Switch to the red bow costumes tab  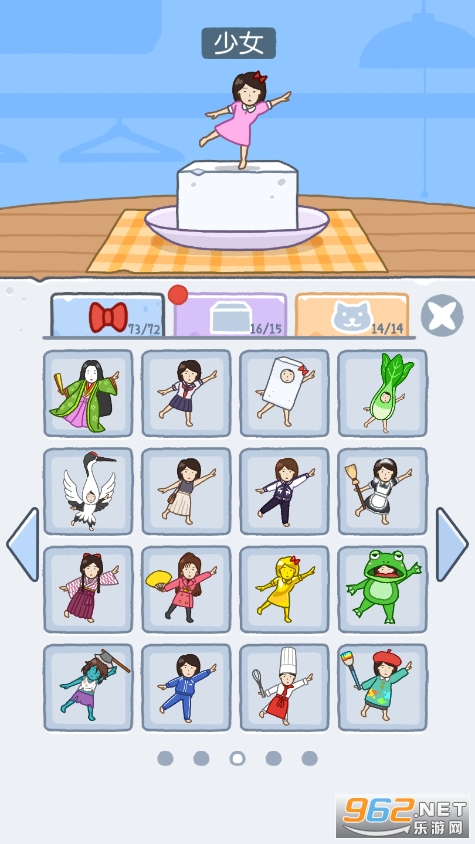point(108,315)
